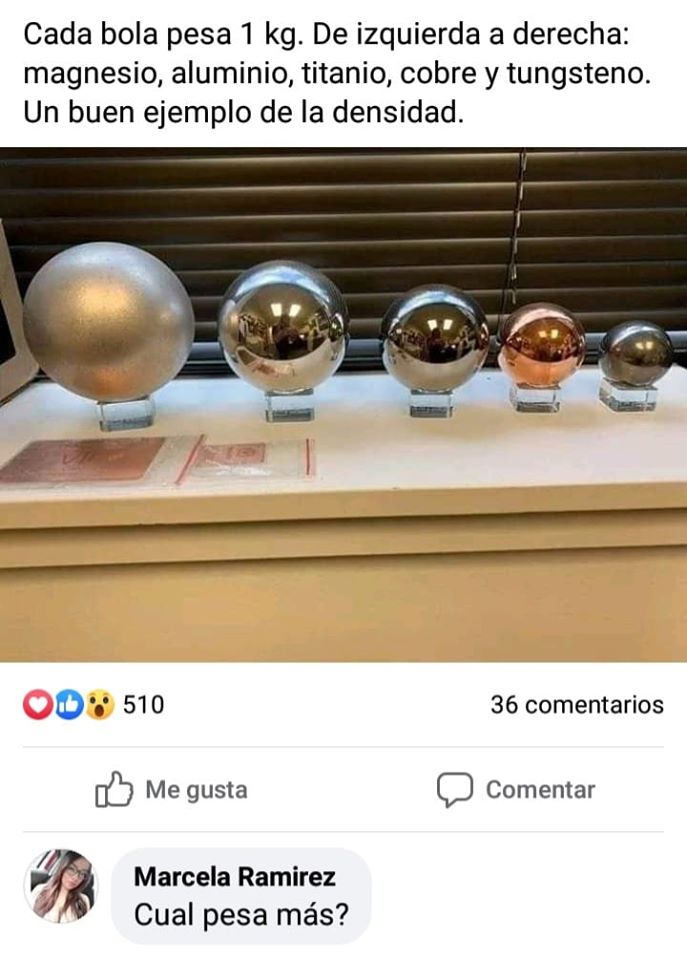Image resolution: width=687 pixels, height=960 pixels.
Task: Tap Comentar to write a comment
Action: (x=515, y=790)
